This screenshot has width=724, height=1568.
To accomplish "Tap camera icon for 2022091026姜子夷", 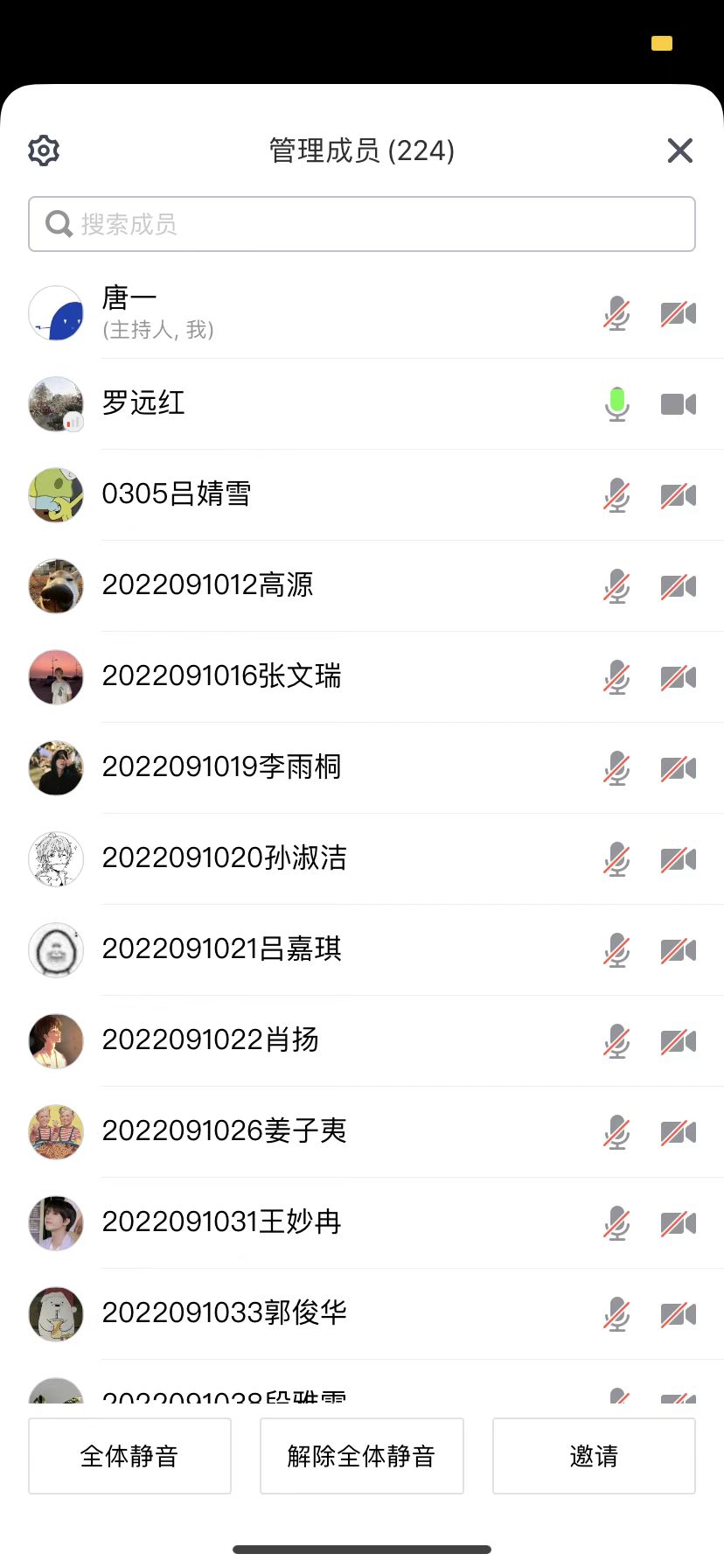I will click(x=678, y=1132).
